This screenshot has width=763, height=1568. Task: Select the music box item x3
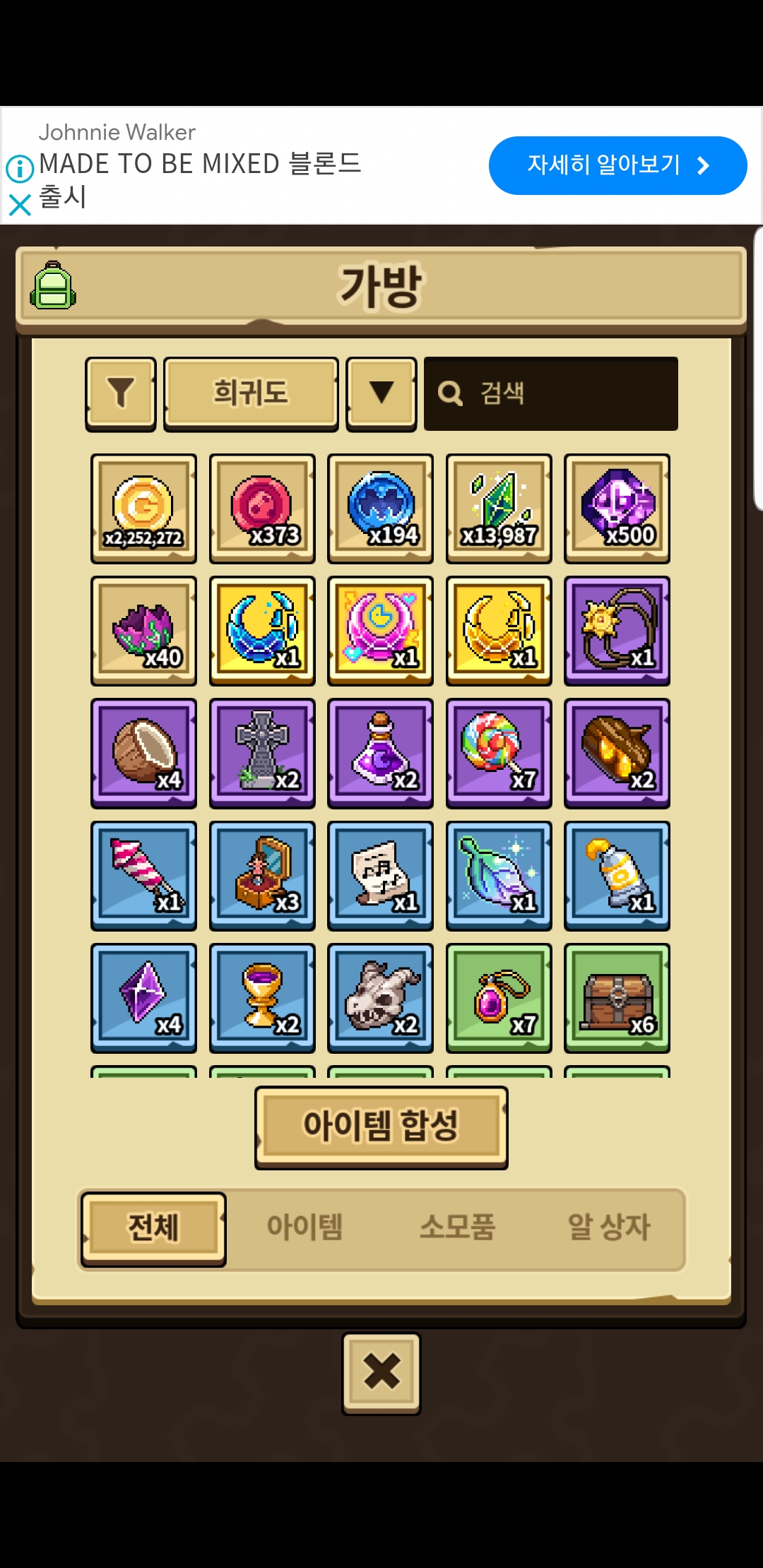point(262,875)
